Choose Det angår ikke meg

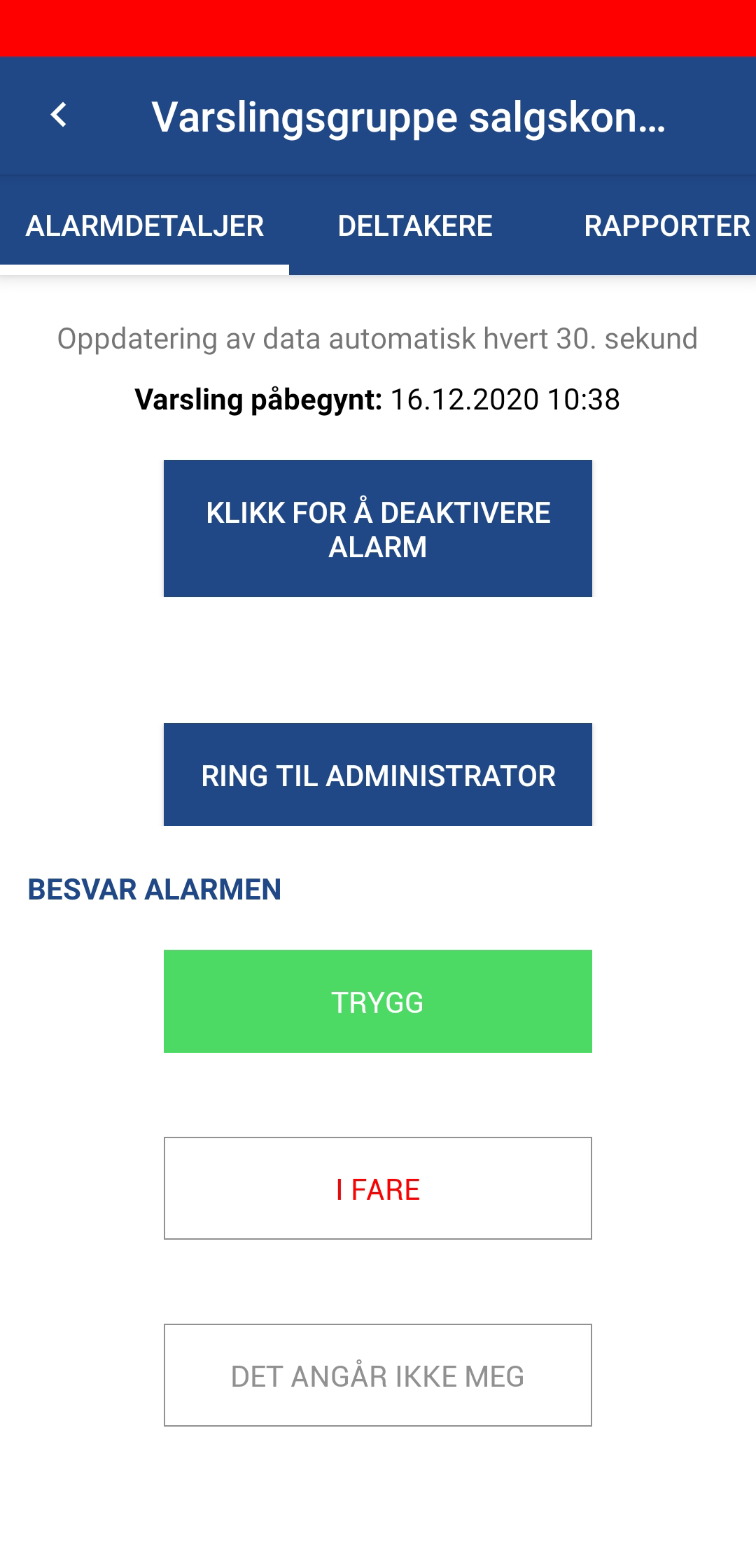point(378,1375)
